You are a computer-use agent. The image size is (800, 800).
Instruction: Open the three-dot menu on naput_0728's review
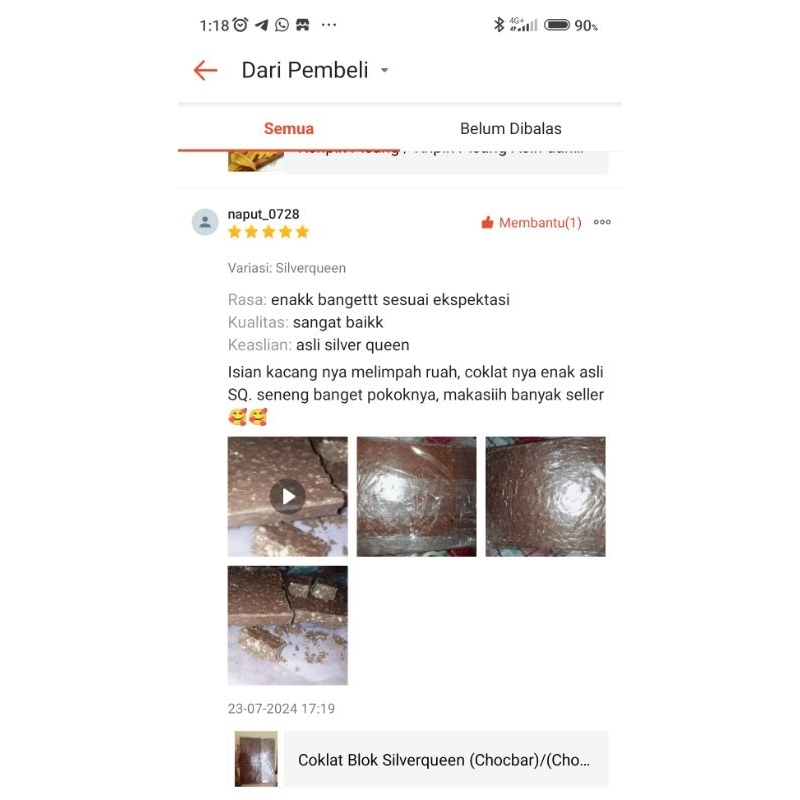click(602, 223)
